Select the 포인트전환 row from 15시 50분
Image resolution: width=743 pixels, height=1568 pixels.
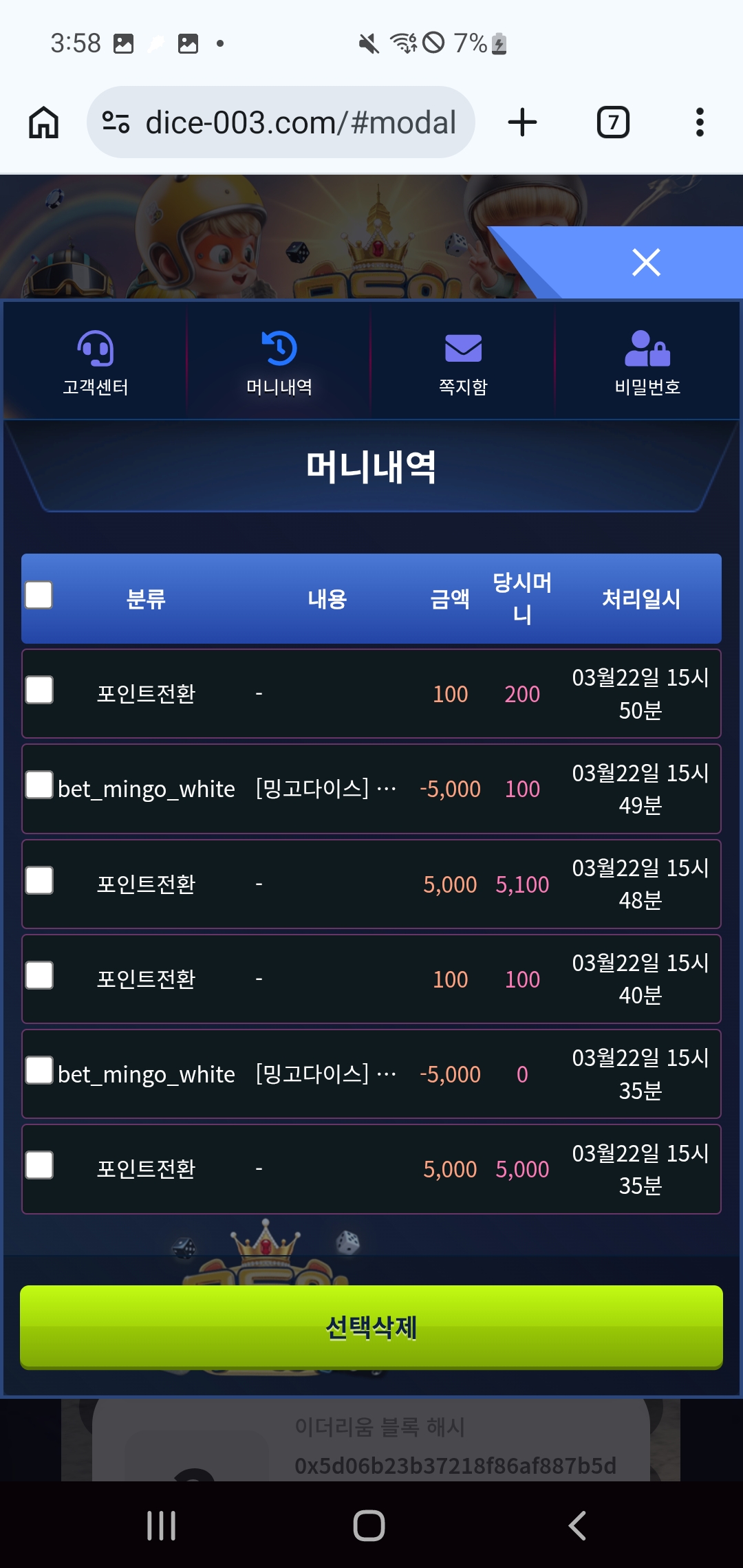[39, 690]
